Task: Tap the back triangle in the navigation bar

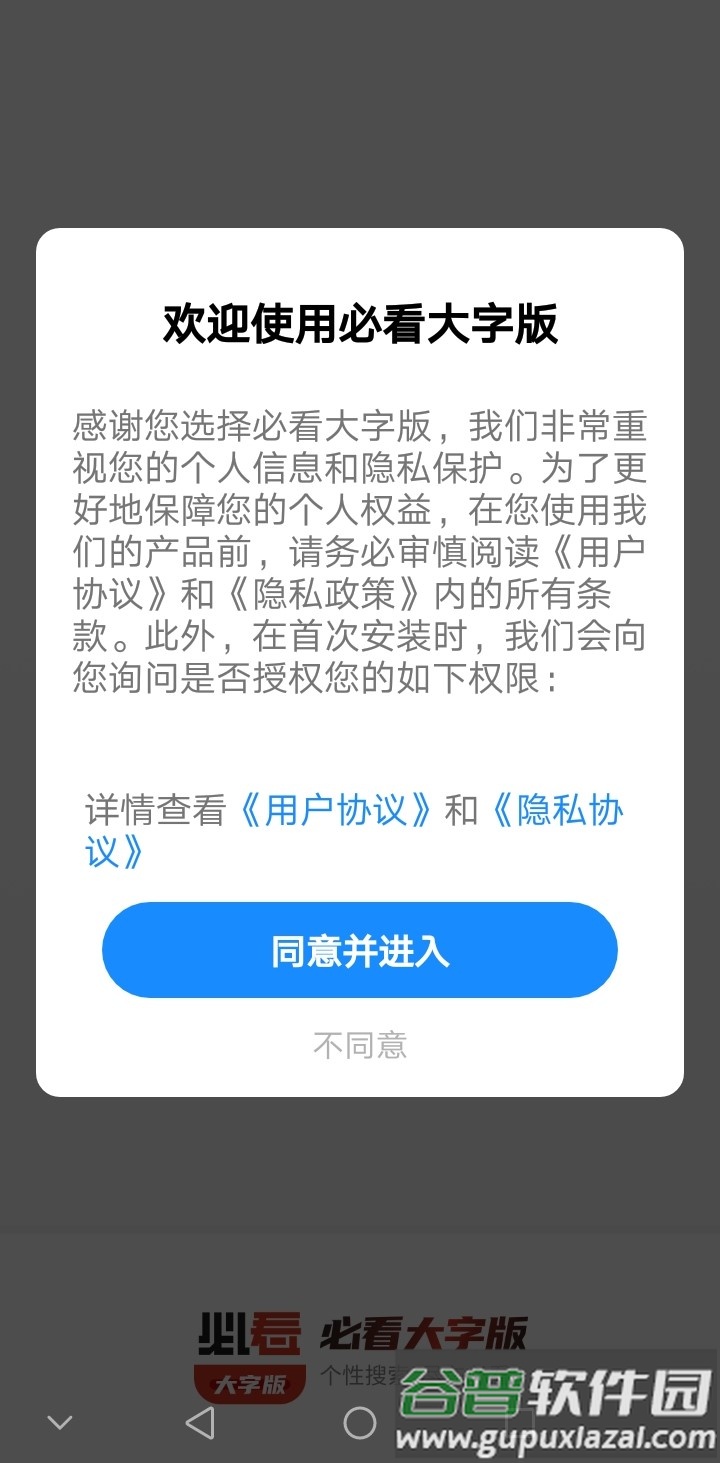Action: pyautogui.click(x=200, y=1421)
